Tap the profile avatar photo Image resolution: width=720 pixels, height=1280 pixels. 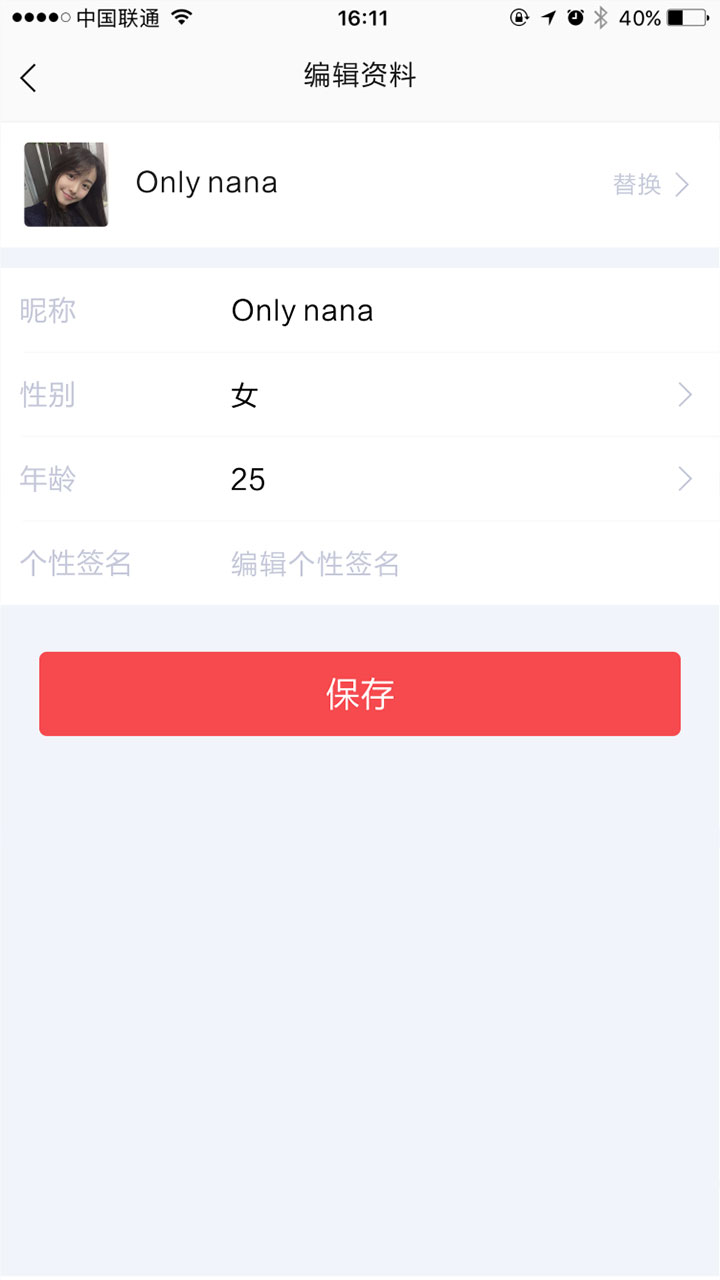click(66, 185)
